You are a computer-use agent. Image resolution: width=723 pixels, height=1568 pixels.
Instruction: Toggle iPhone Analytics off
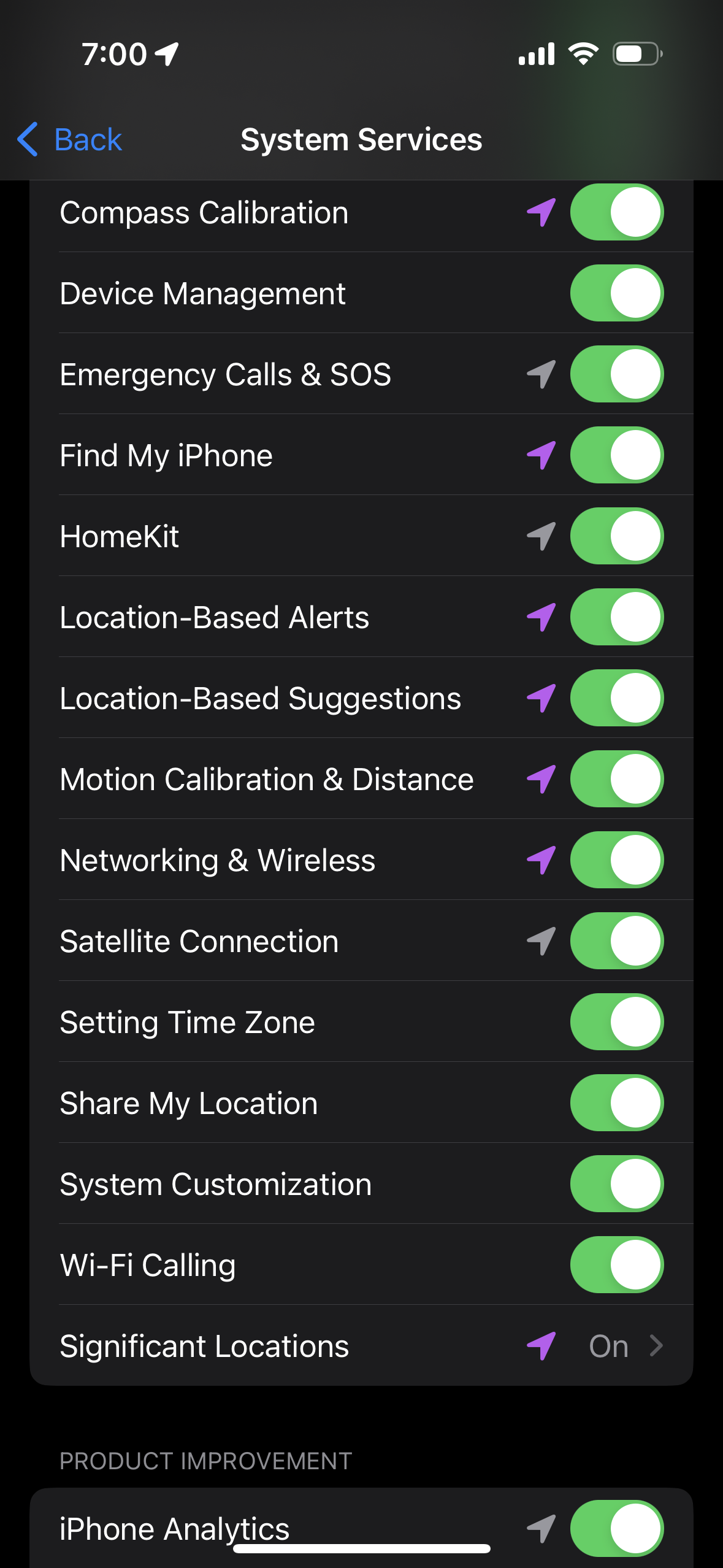click(x=616, y=1528)
